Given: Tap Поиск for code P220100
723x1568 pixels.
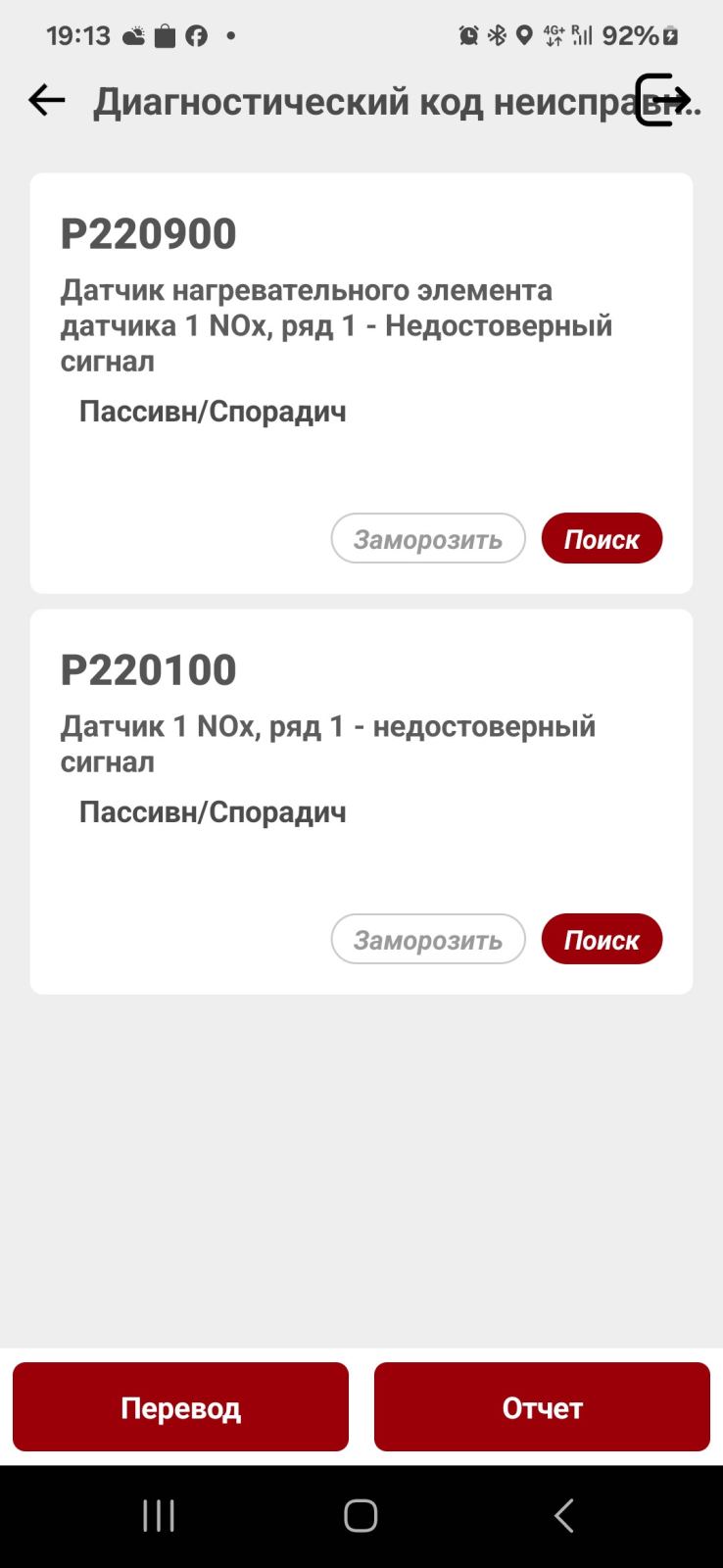Looking at the screenshot, I should [x=602, y=940].
